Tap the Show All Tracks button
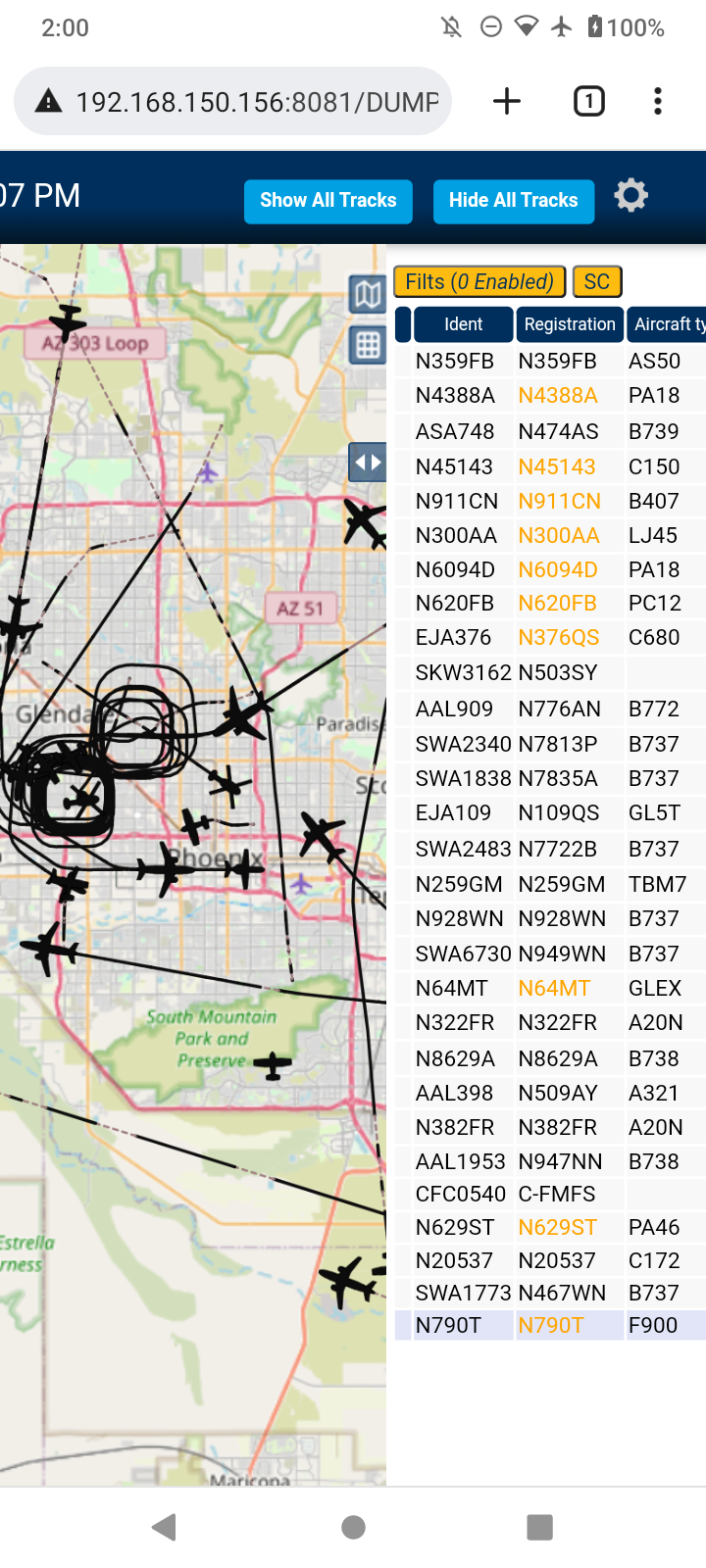Image resolution: width=706 pixels, height=1568 pixels. (x=328, y=201)
